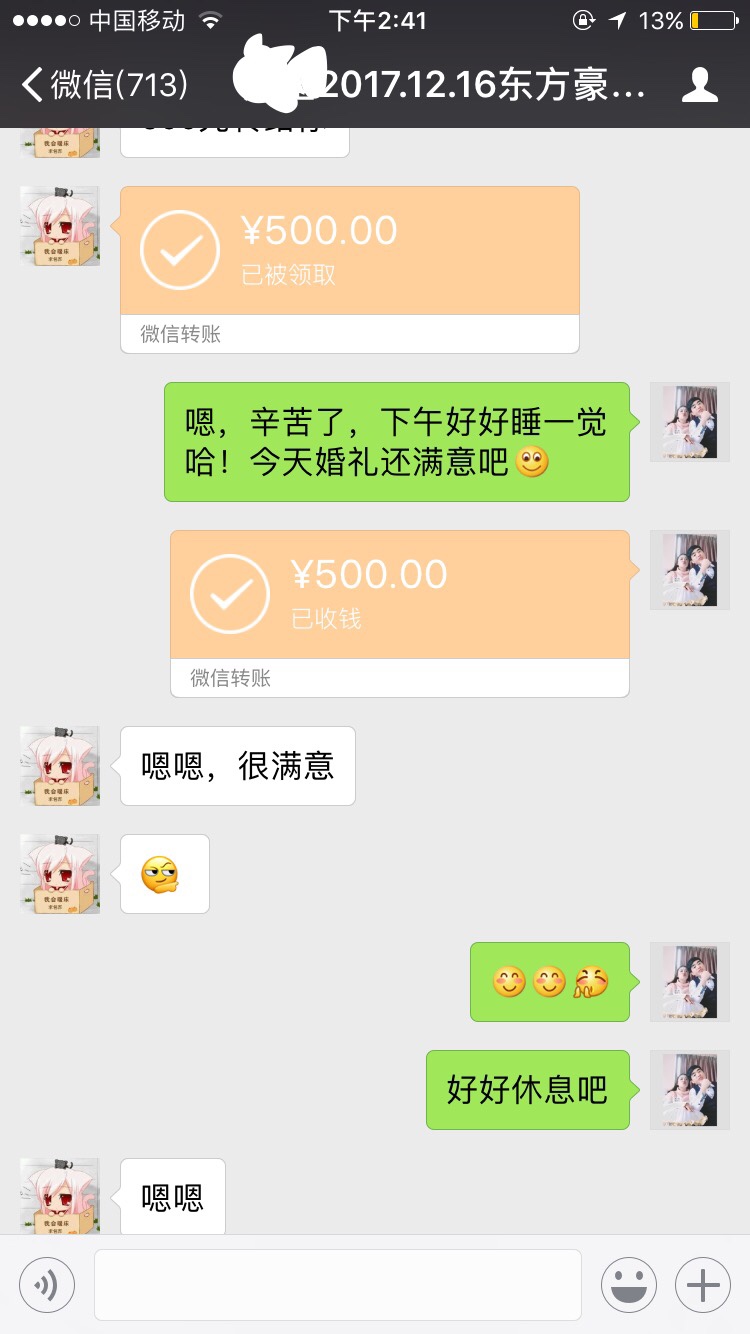Image resolution: width=750 pixels, height=1334 pixels.
Task: Tap the message text field
Action: click(x=338, y=1285)
